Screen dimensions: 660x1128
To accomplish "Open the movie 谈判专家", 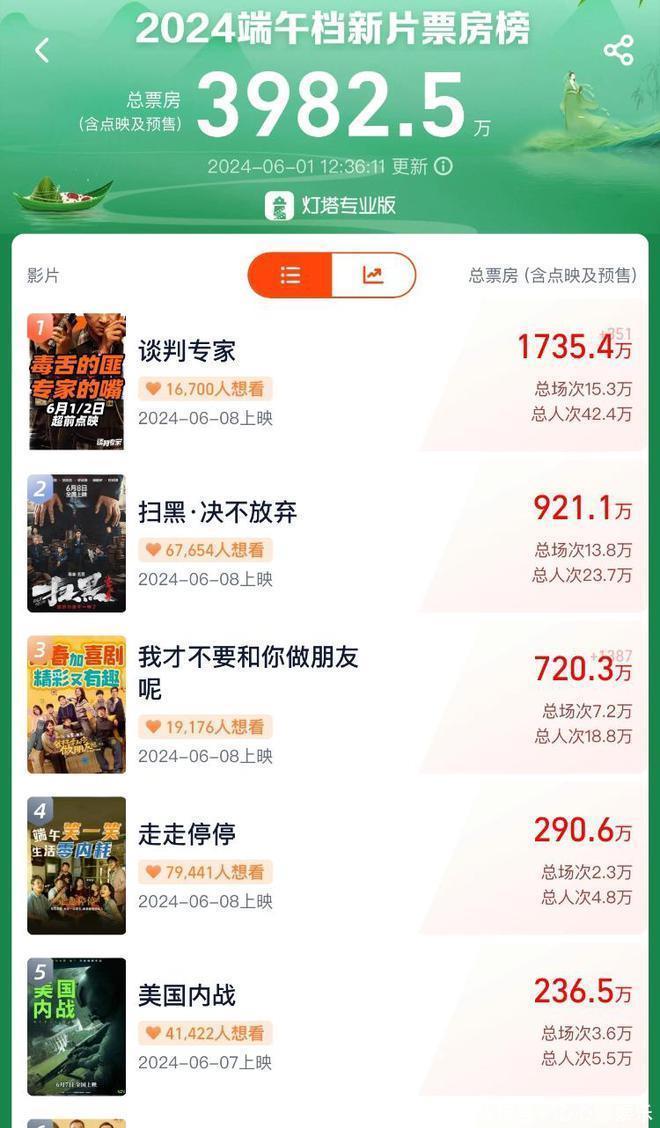I will point(187,351).
